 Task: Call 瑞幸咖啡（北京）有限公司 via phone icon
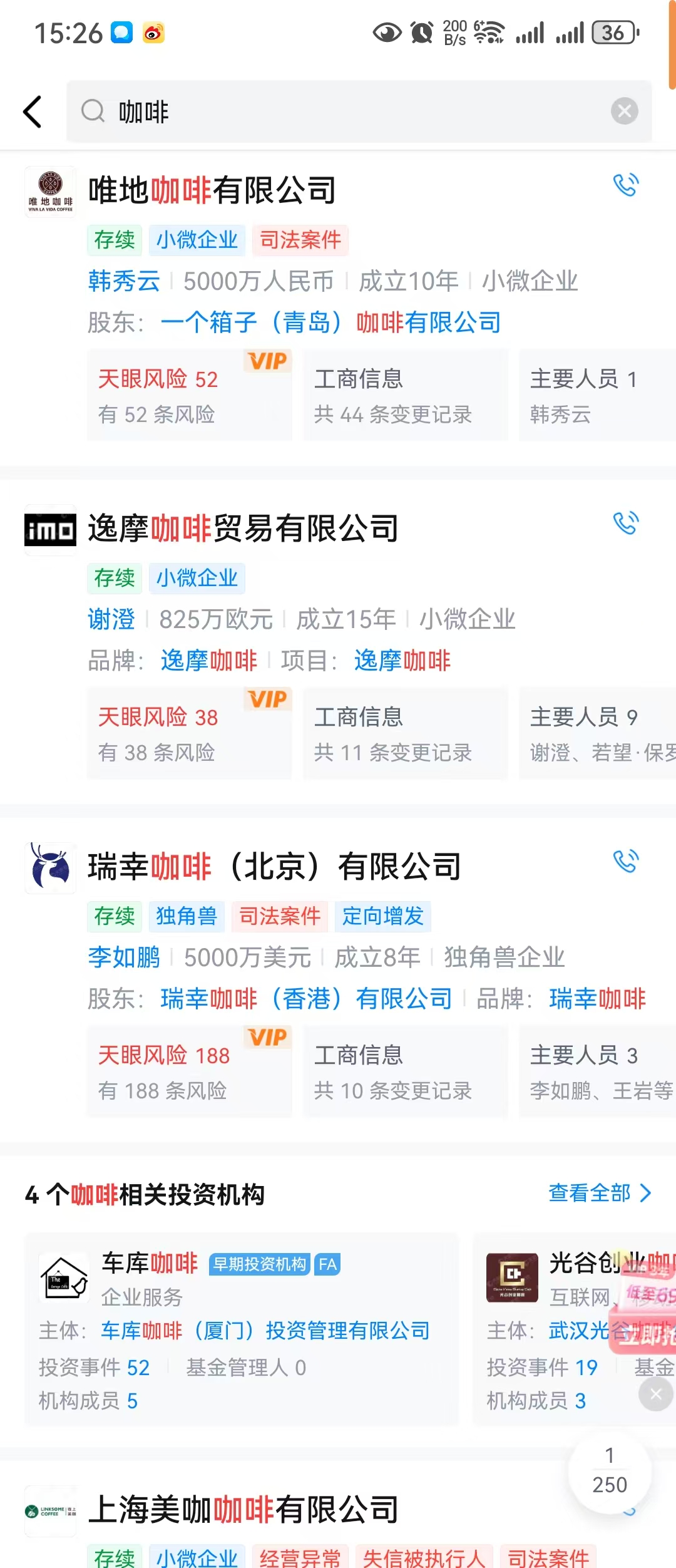[625, 861]
